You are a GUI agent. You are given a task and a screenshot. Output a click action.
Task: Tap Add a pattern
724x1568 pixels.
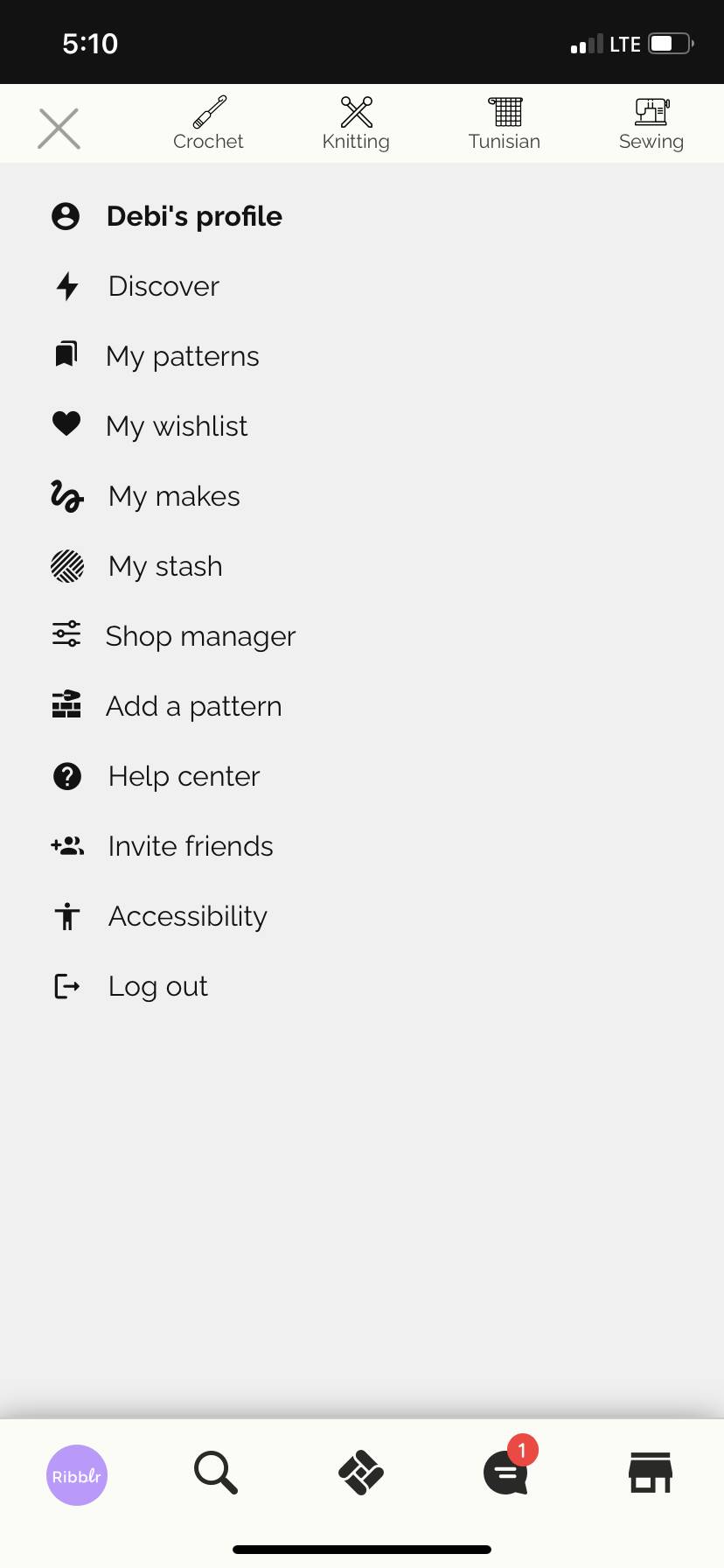click(166, 706)
